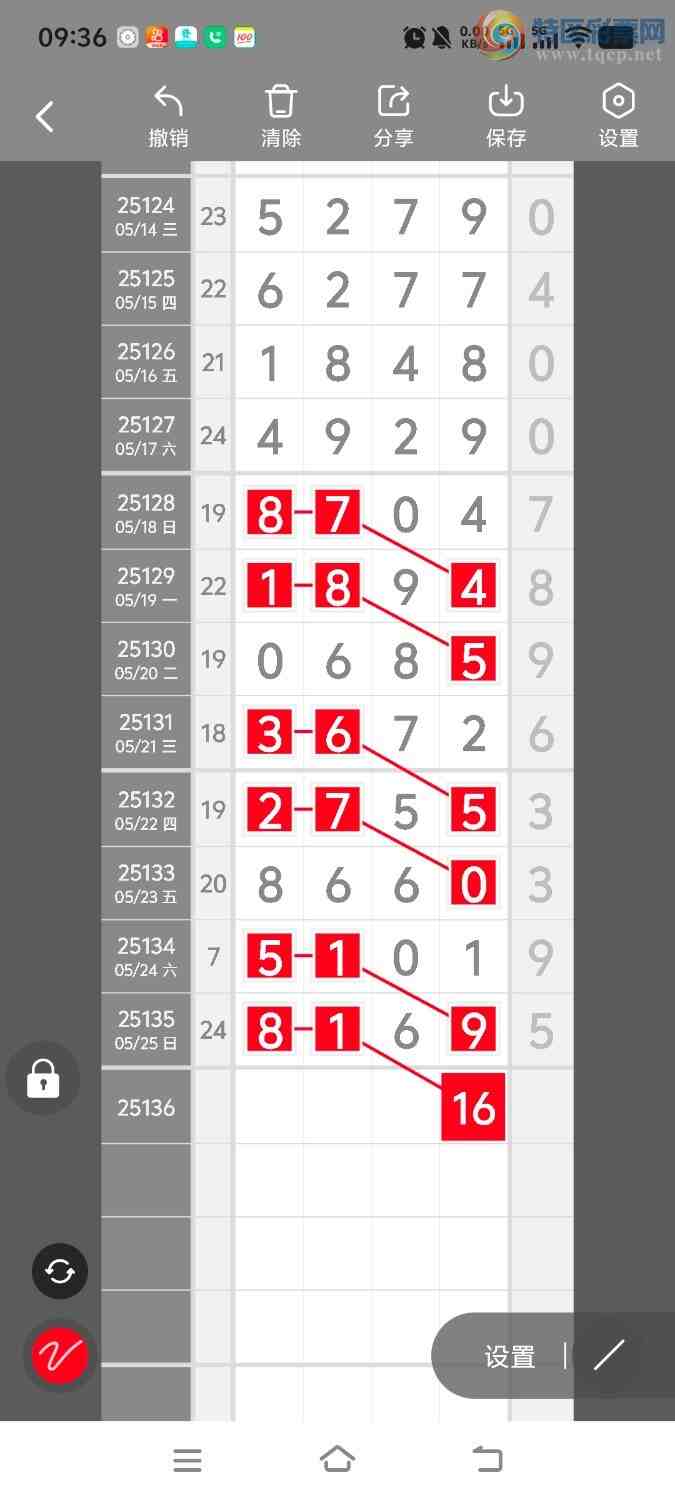Save the chart with 保存
The image size is (675, 1500).
(x=506, y=117)
